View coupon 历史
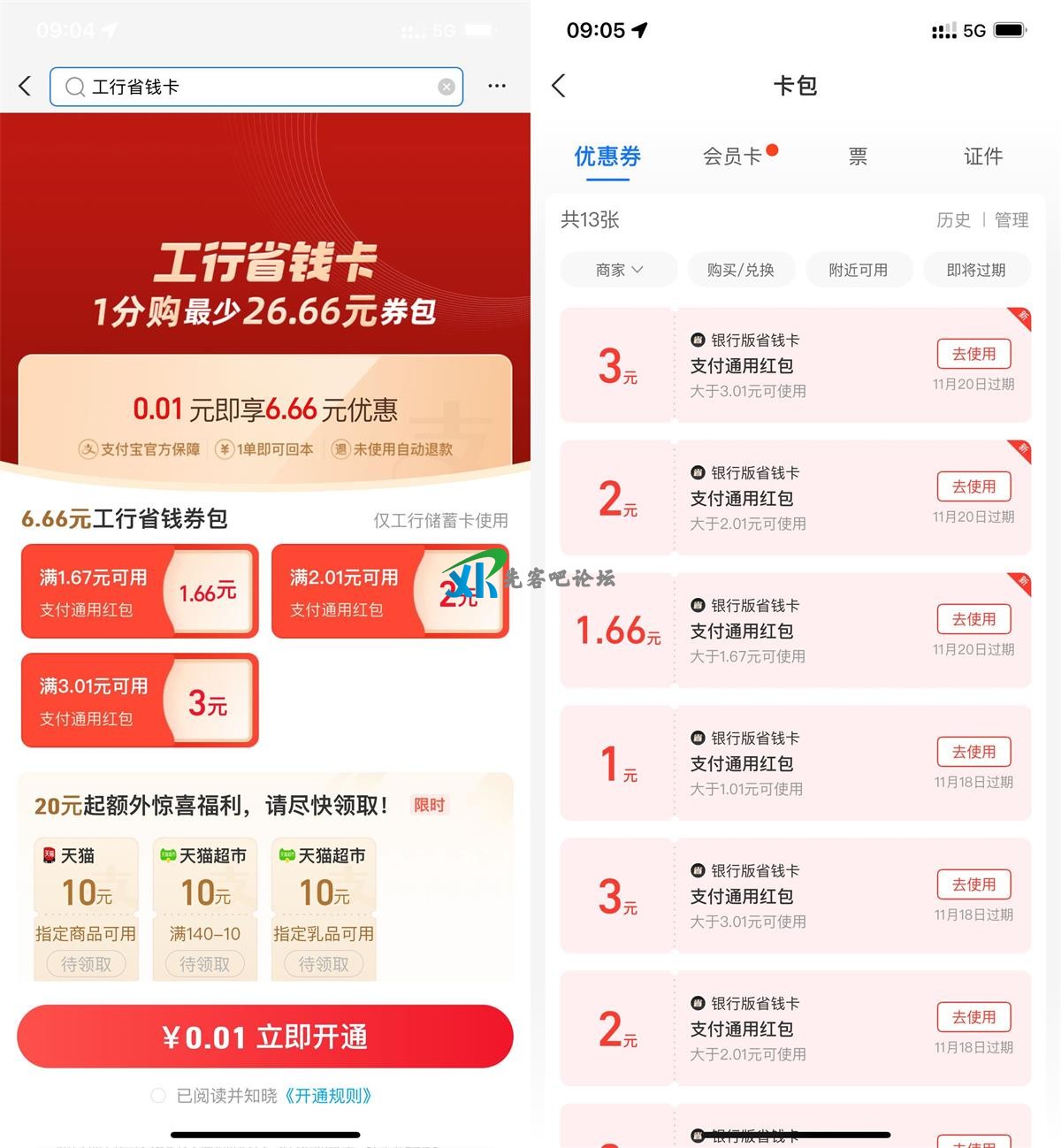The image size is (1061, 1148). click(953, 219)
